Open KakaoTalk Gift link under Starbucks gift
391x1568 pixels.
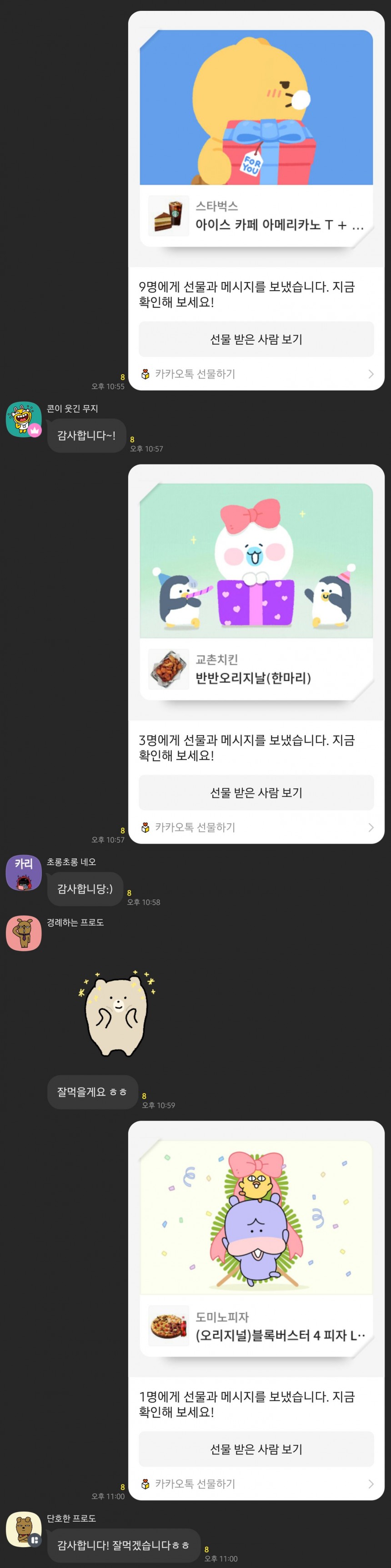[x=256, y=374]
